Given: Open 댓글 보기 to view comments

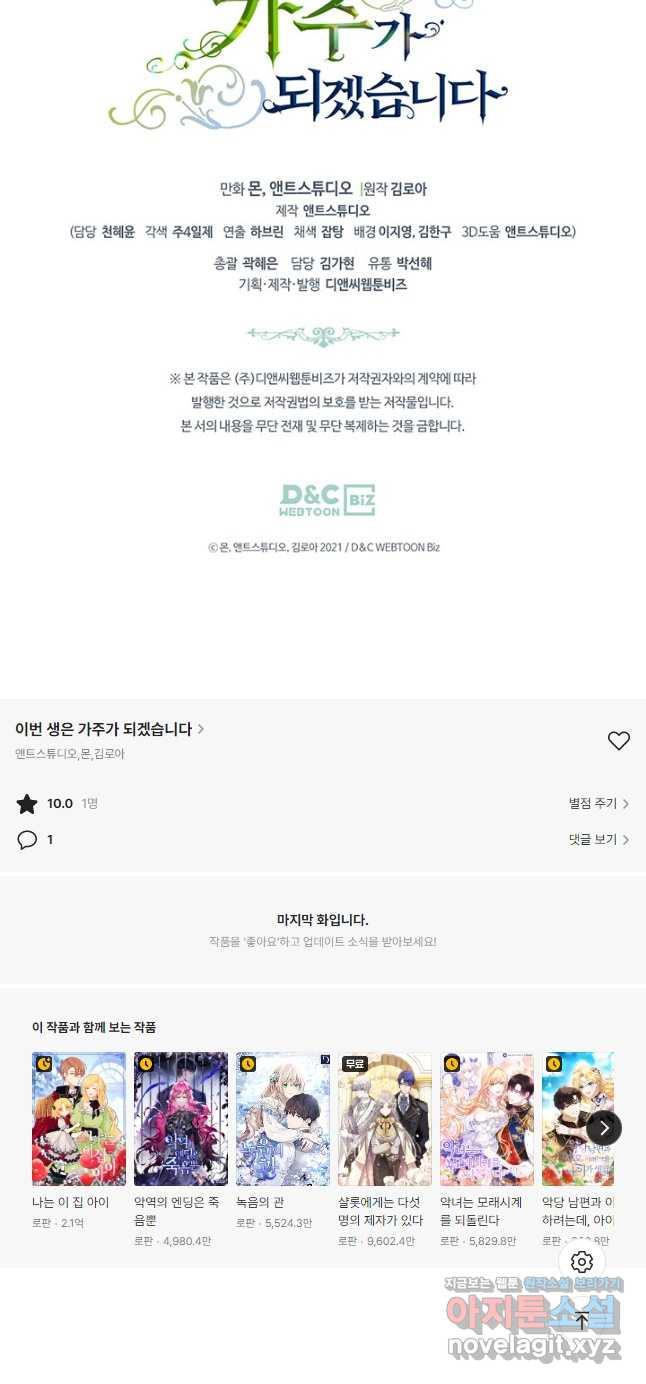Looking at the screenshot, I should tap(598, 840).
